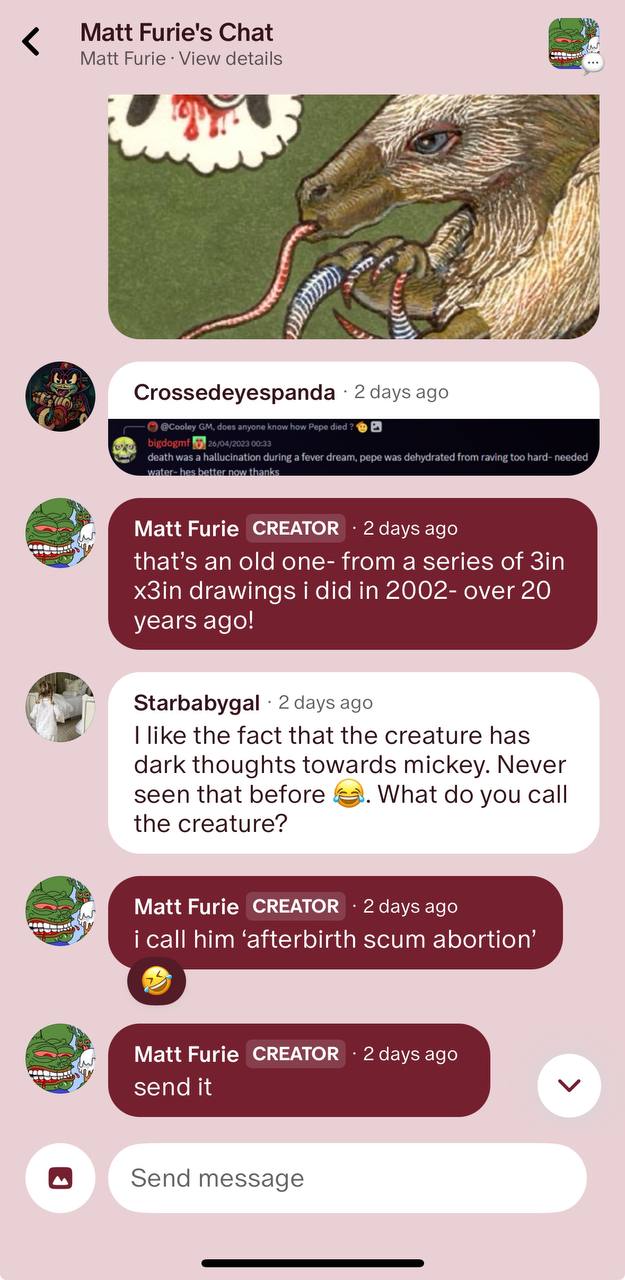Open Matt Furie's avatar beside the 2002 drawings message
The height and width of the screenshot is (1280, 625).
(60, 532)
